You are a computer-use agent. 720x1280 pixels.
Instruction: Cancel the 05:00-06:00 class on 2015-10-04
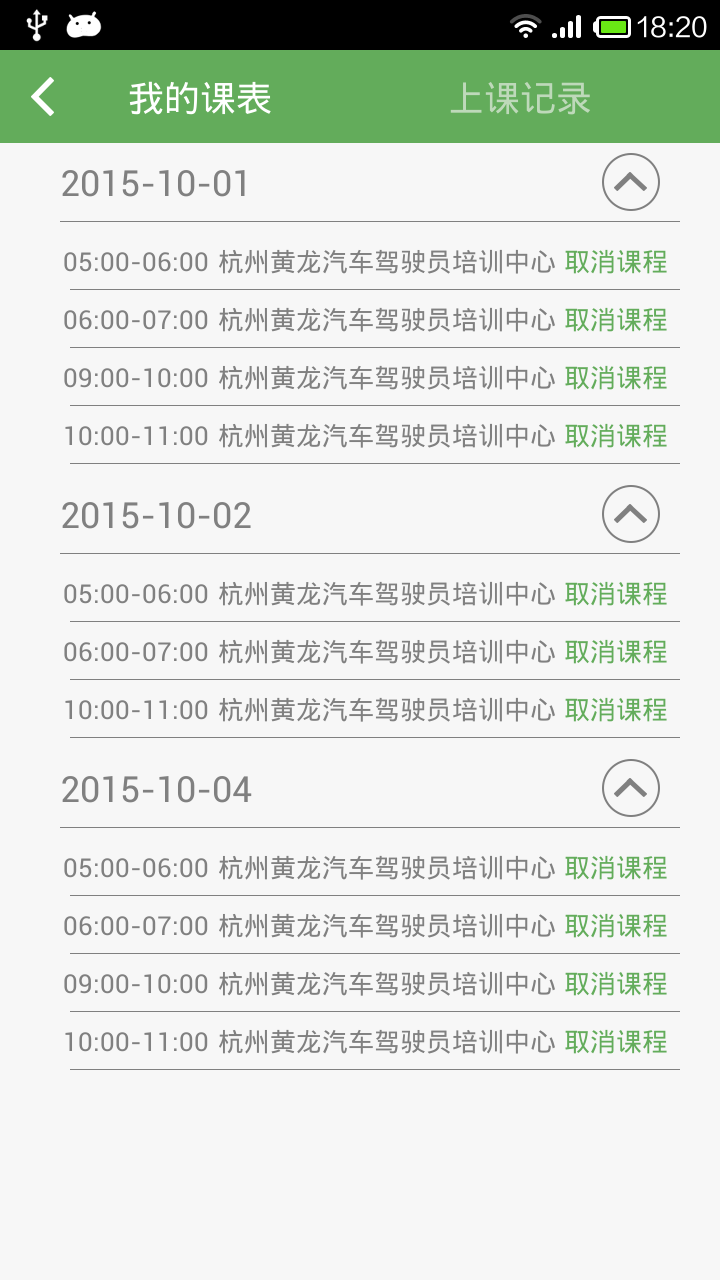(616, 868)
